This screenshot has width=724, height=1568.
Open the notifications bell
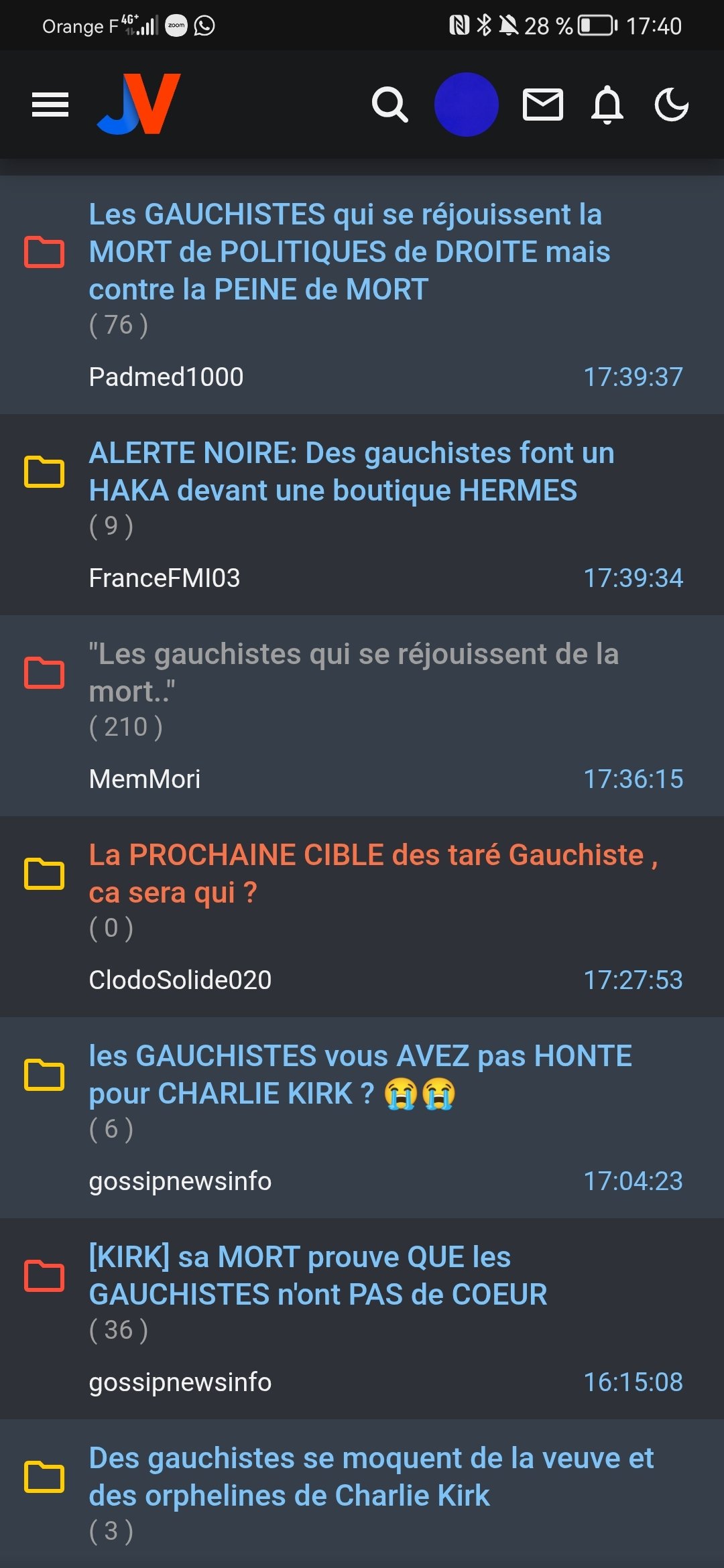pos(607,105)
